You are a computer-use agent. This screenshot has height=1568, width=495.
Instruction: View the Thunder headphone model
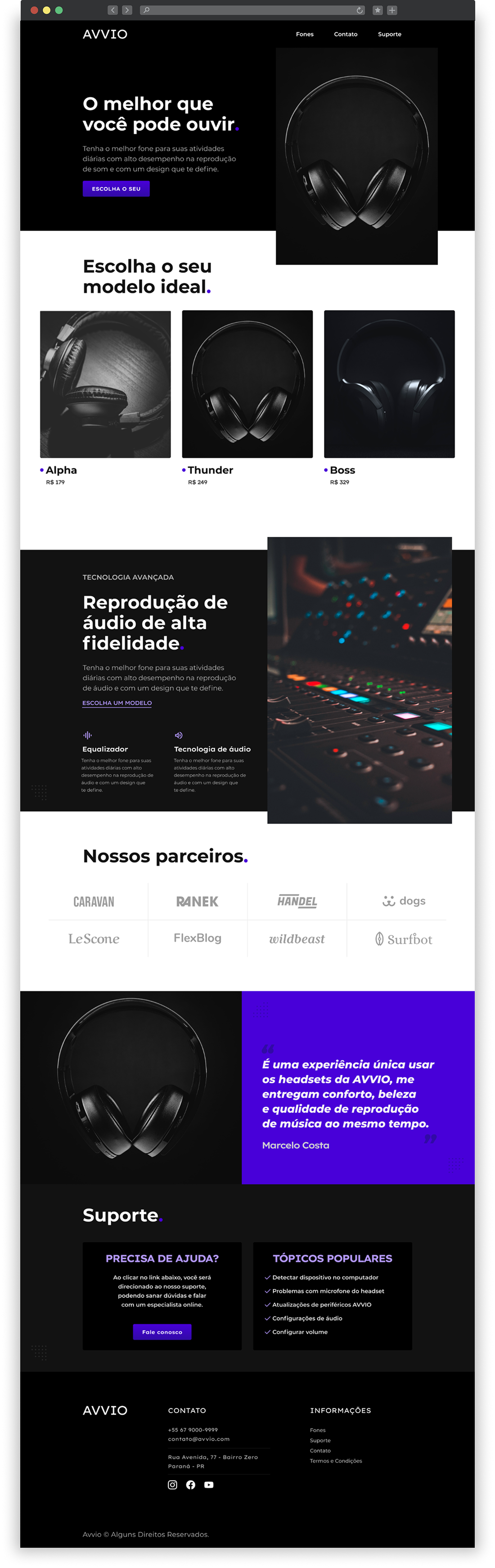[x=247, y=384]
